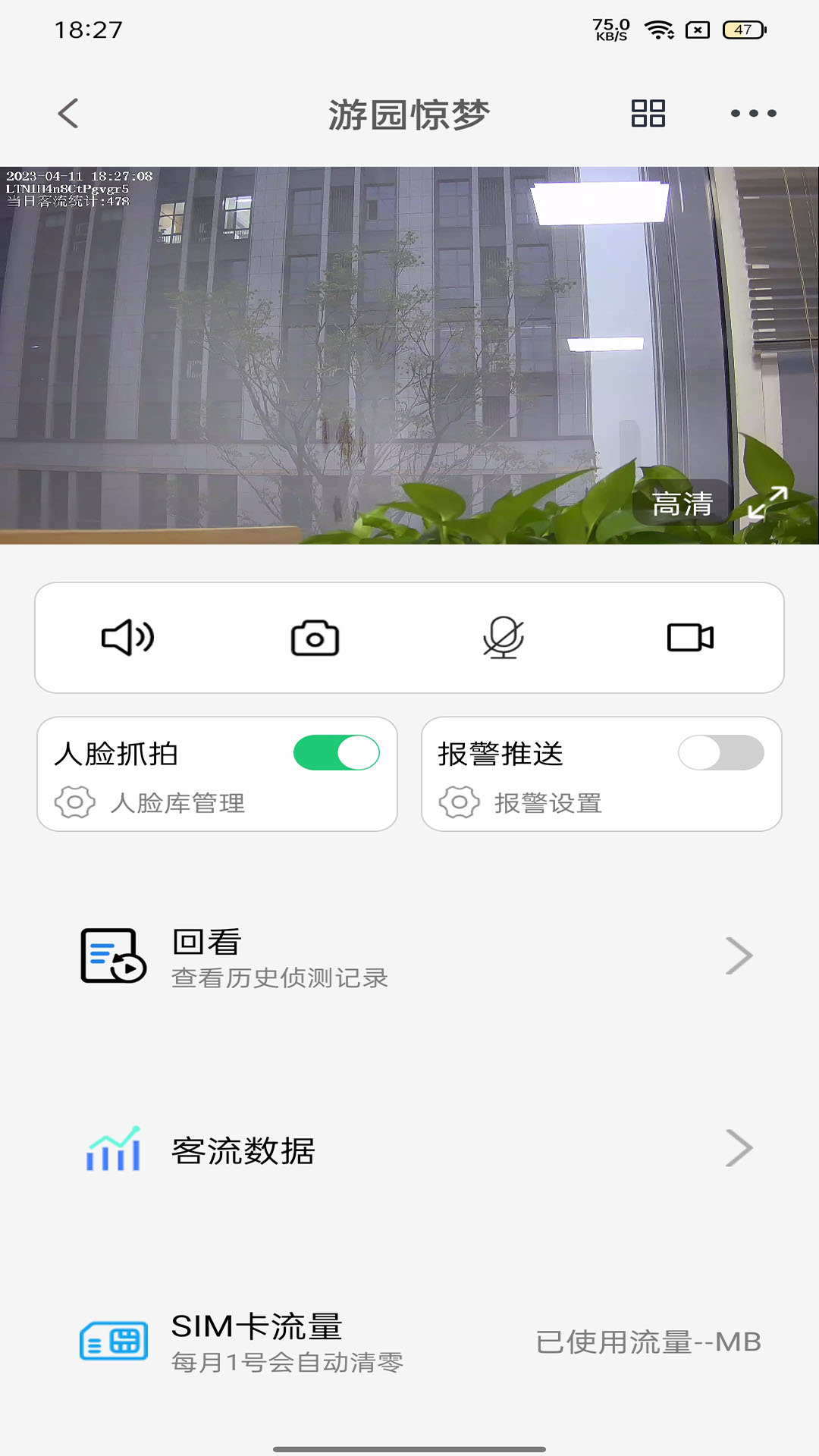Image resolution: width=819 pixels, height=1456 pixels.
Task: Open the SIM卡流量 row
Action: (409, 1342)
